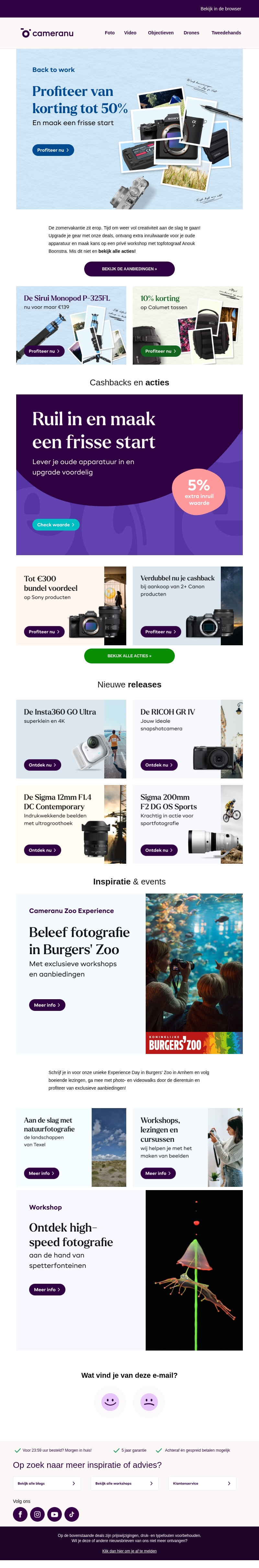The height and width of the screenshot is (1568, 259).
Task: Open the Instagram page
Action: (38, 1515)
